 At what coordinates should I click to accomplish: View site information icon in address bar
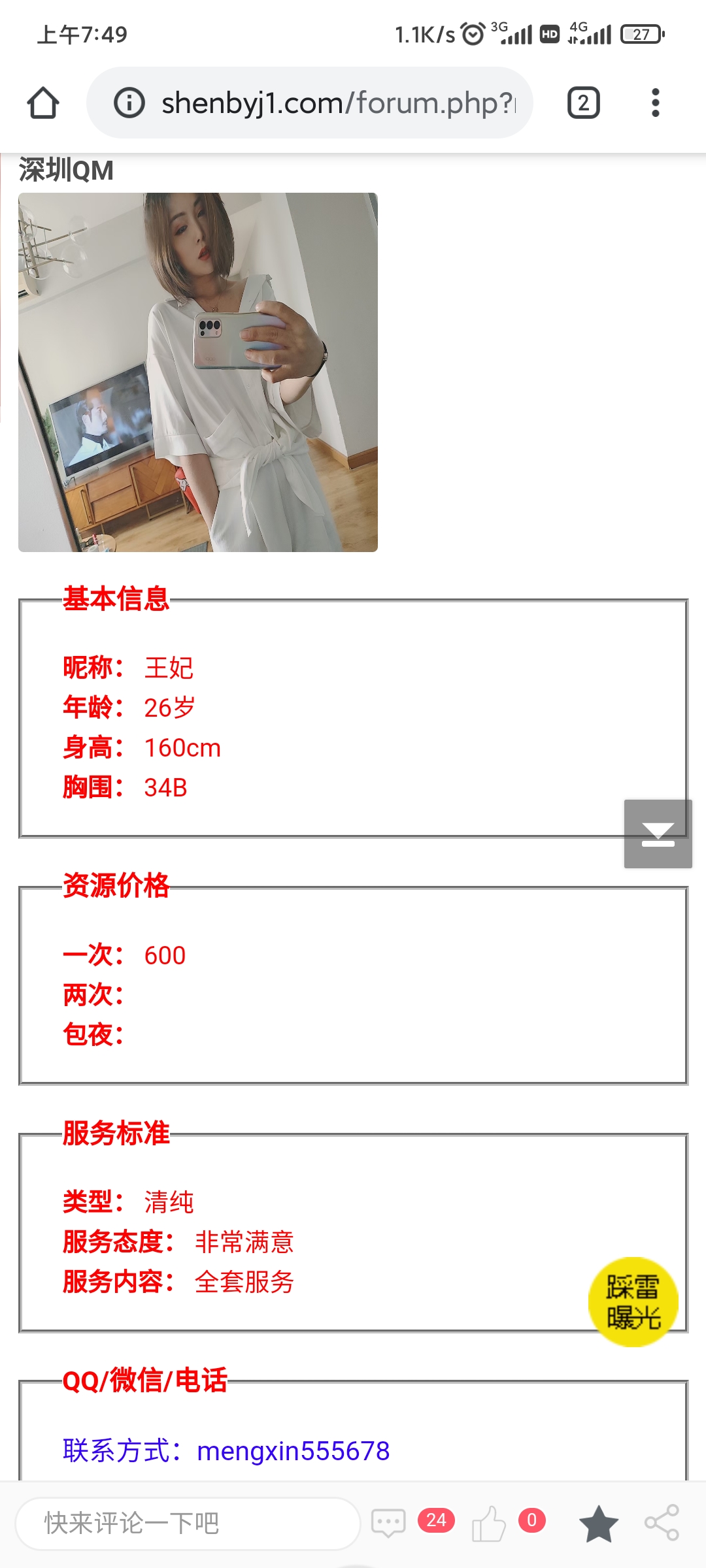(x=129, y=103)
